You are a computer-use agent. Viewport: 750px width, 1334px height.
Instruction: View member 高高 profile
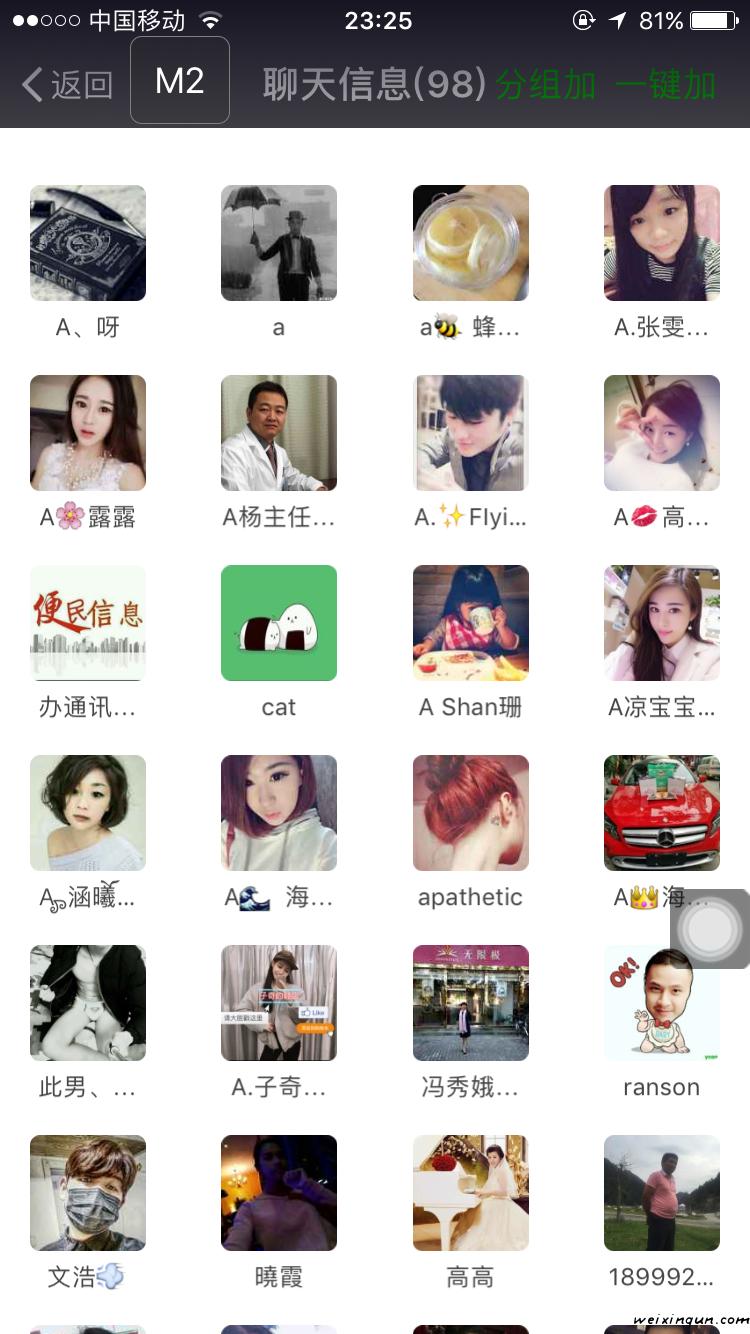(471, 1193)
